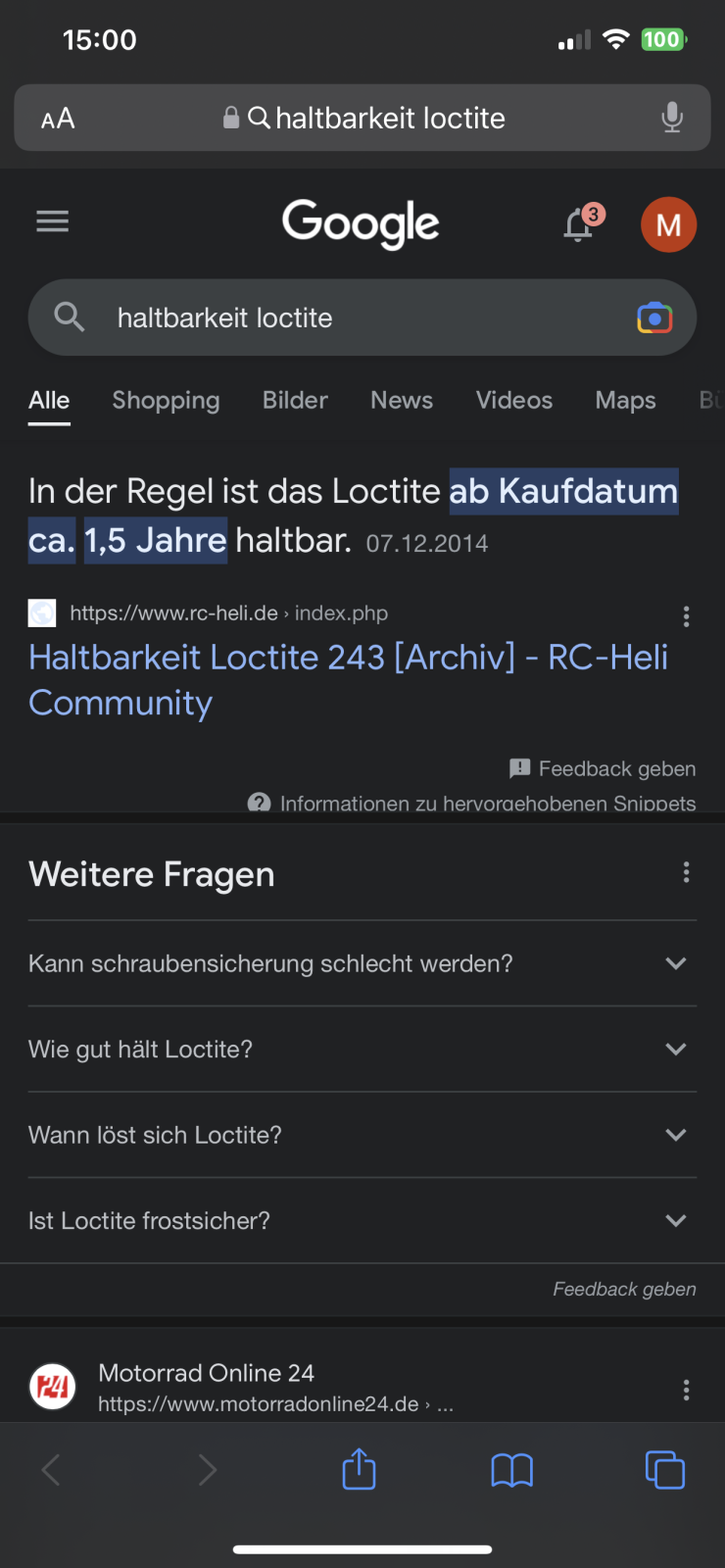Open the account profile avatar
Image resolution: width=725 pixels, height=1568 pixels.
[668, 224]
